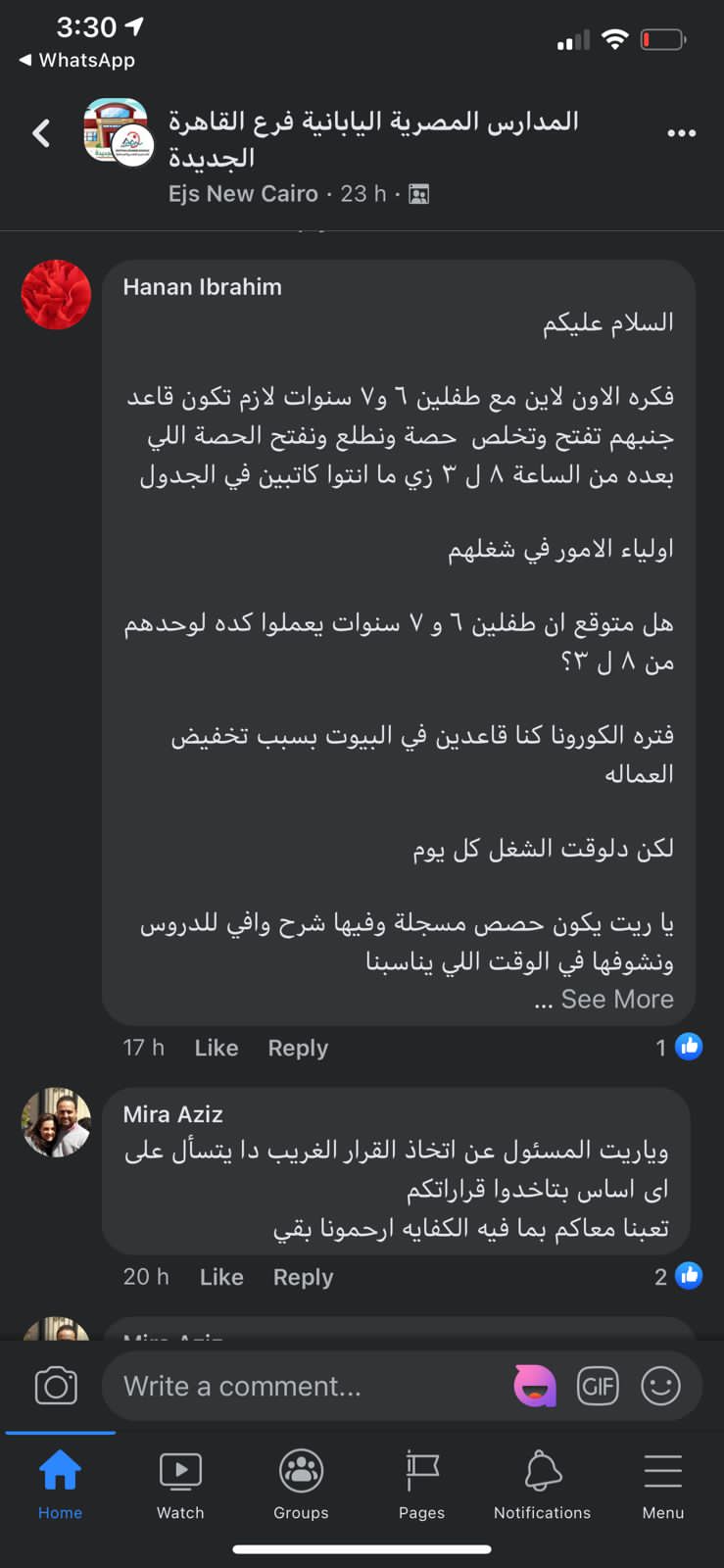Return to WhatsApp via status bar link
The width and height of the screenshot is (724, 1568).
pos(77,60)
